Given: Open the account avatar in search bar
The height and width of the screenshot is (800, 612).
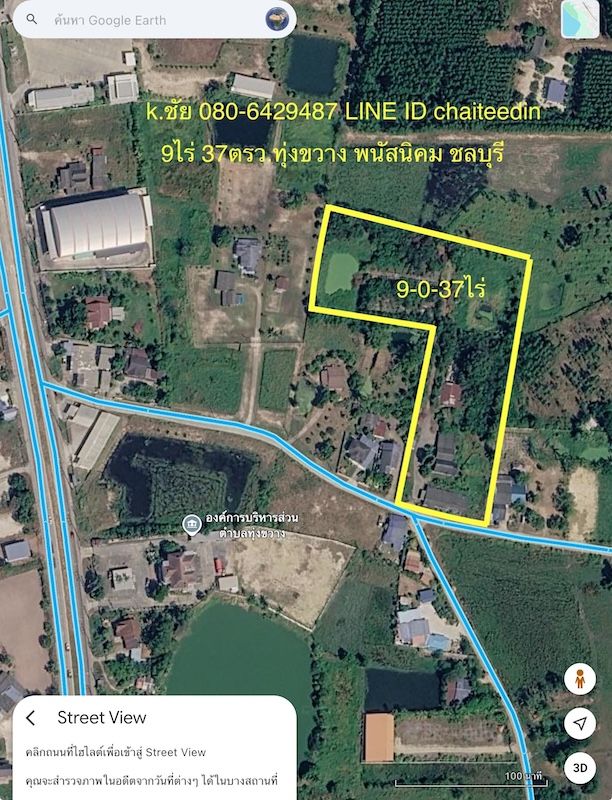Looking at the screenshot, I should pyautogui.click(x=277, y=19).
